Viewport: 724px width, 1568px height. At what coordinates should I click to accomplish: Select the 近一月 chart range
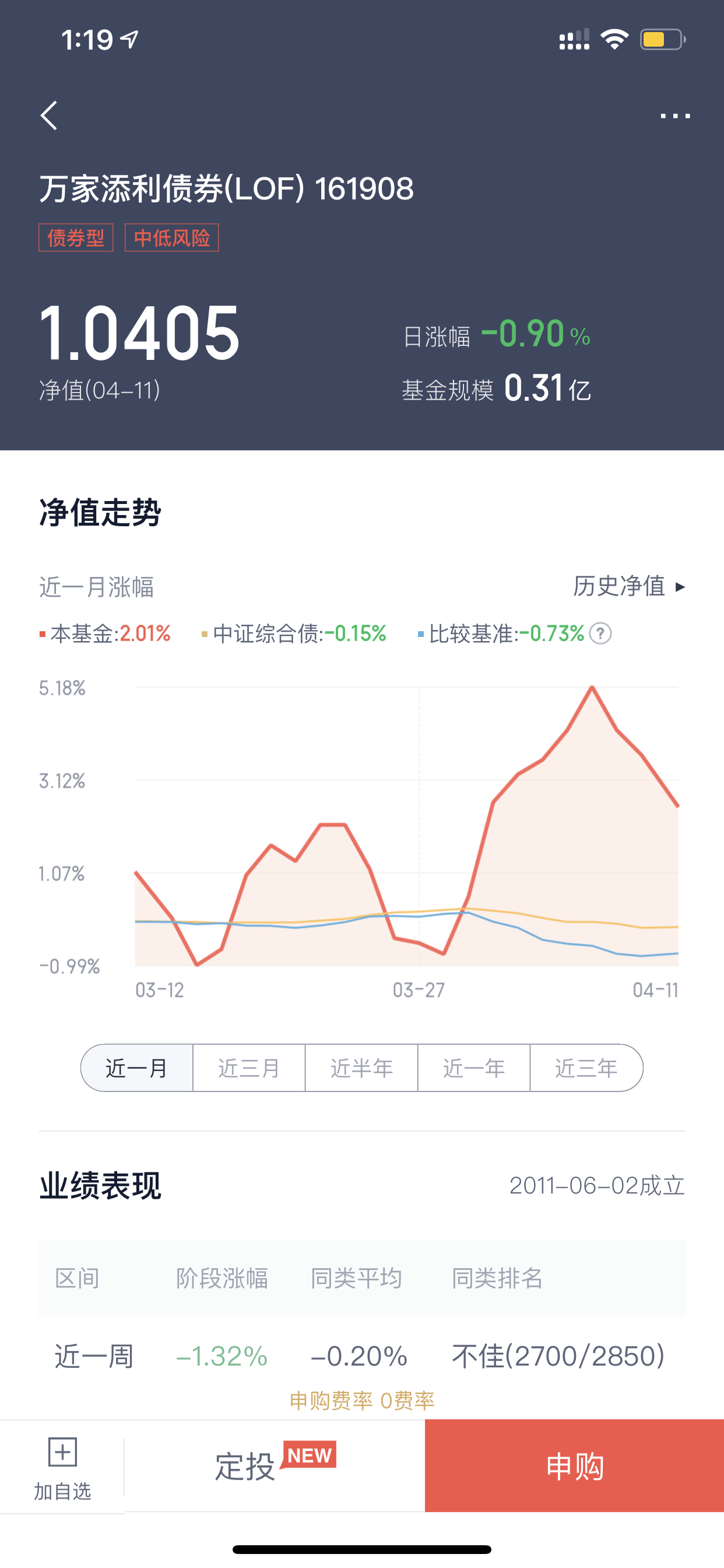coord(137,1067)
